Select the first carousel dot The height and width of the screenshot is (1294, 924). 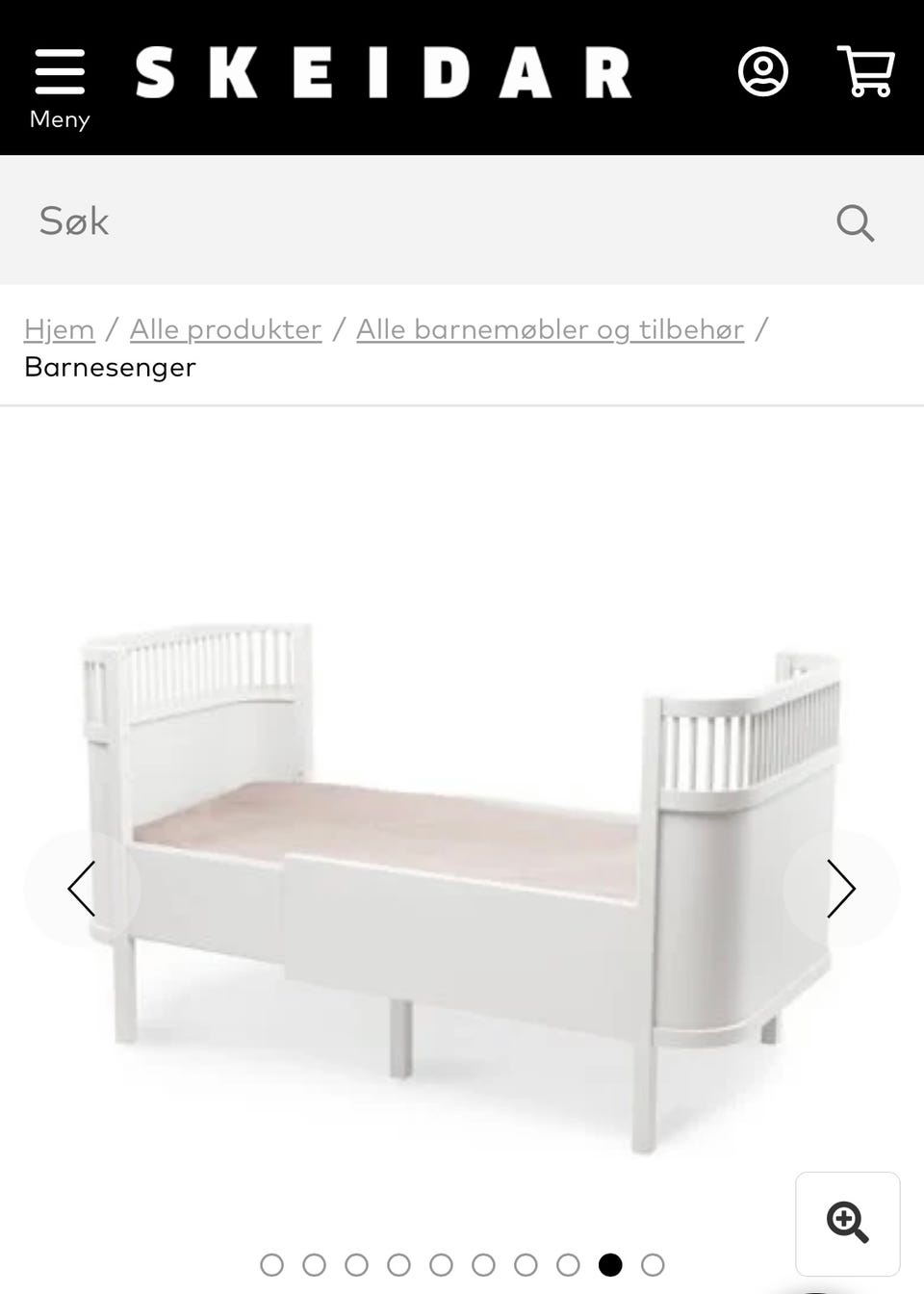(272, 1264)
